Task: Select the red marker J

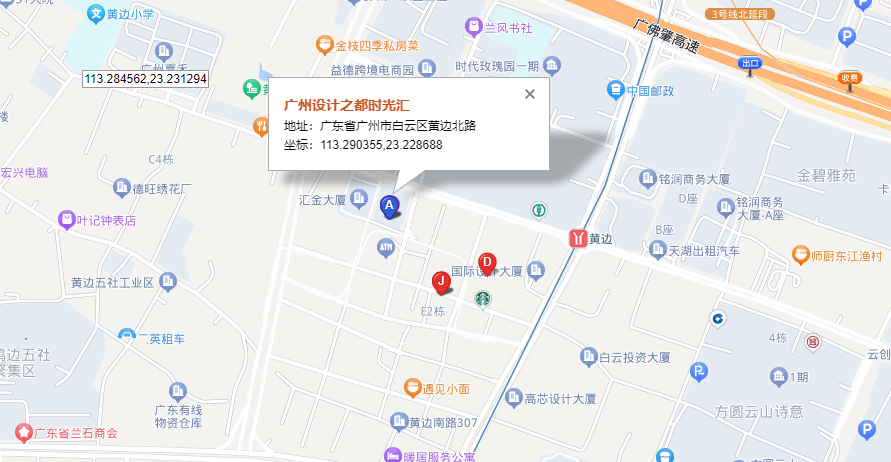Action: [440, 281]
